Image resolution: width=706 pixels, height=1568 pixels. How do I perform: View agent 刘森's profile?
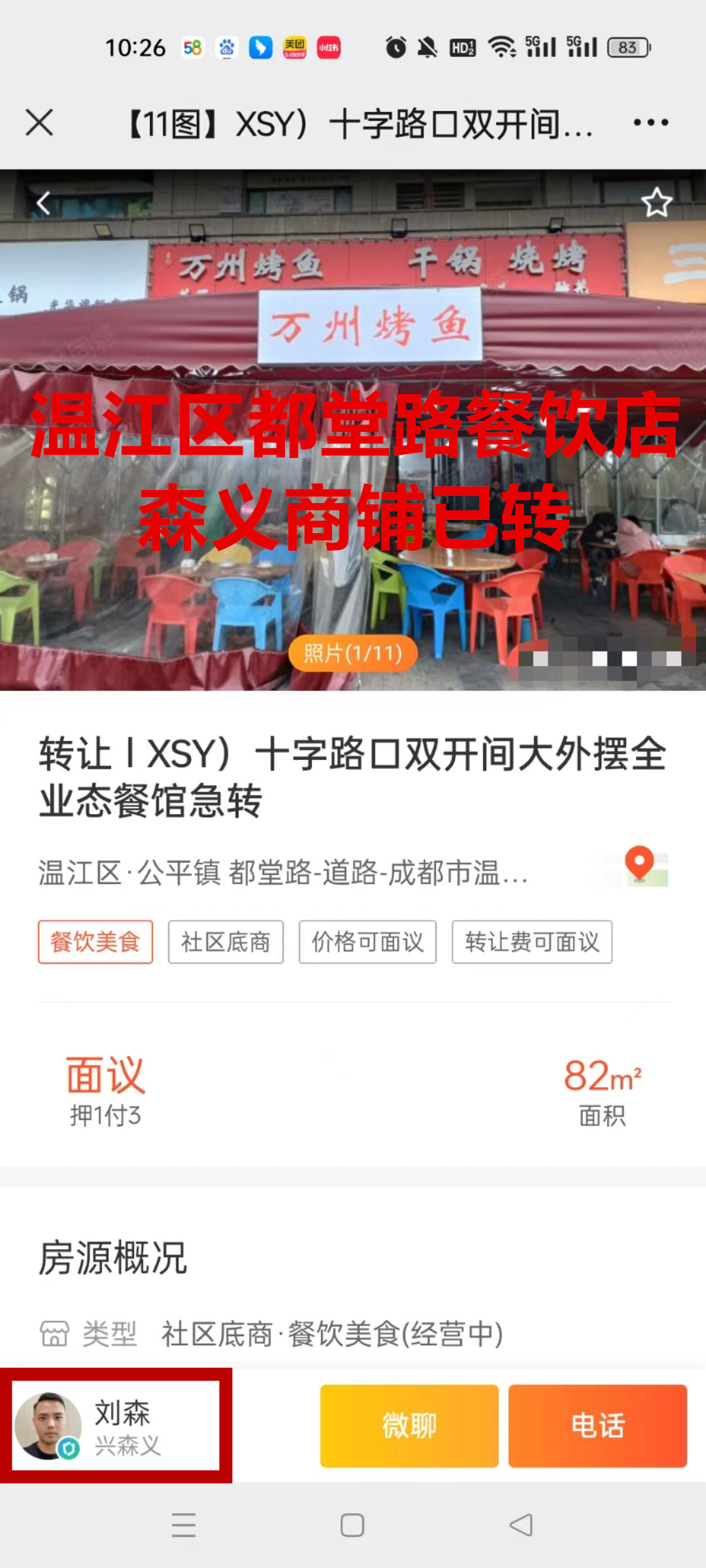pyautogui.click(x=116, y=1425)
